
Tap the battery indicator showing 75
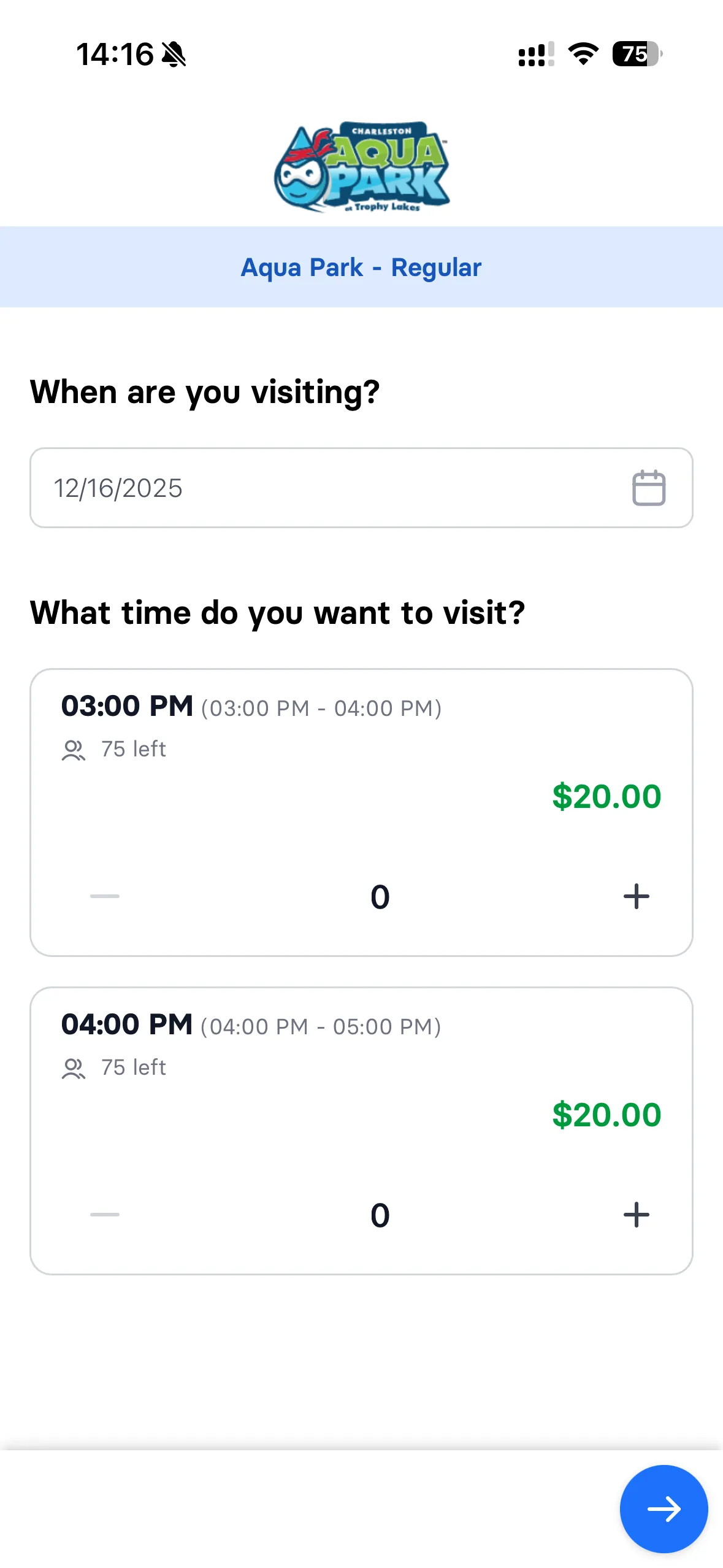pyautogui.click(x=635, y=55)
